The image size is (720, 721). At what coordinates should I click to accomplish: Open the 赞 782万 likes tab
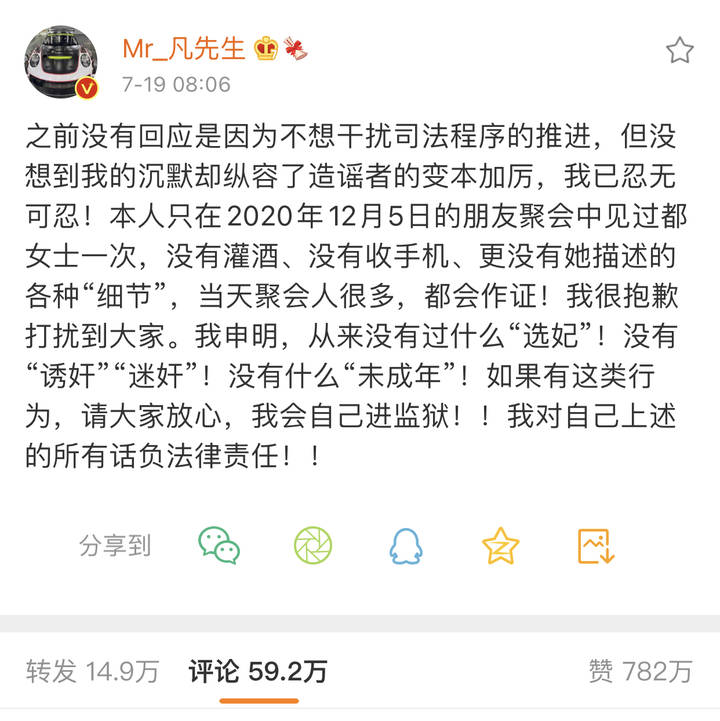click(x=640, y=671)
